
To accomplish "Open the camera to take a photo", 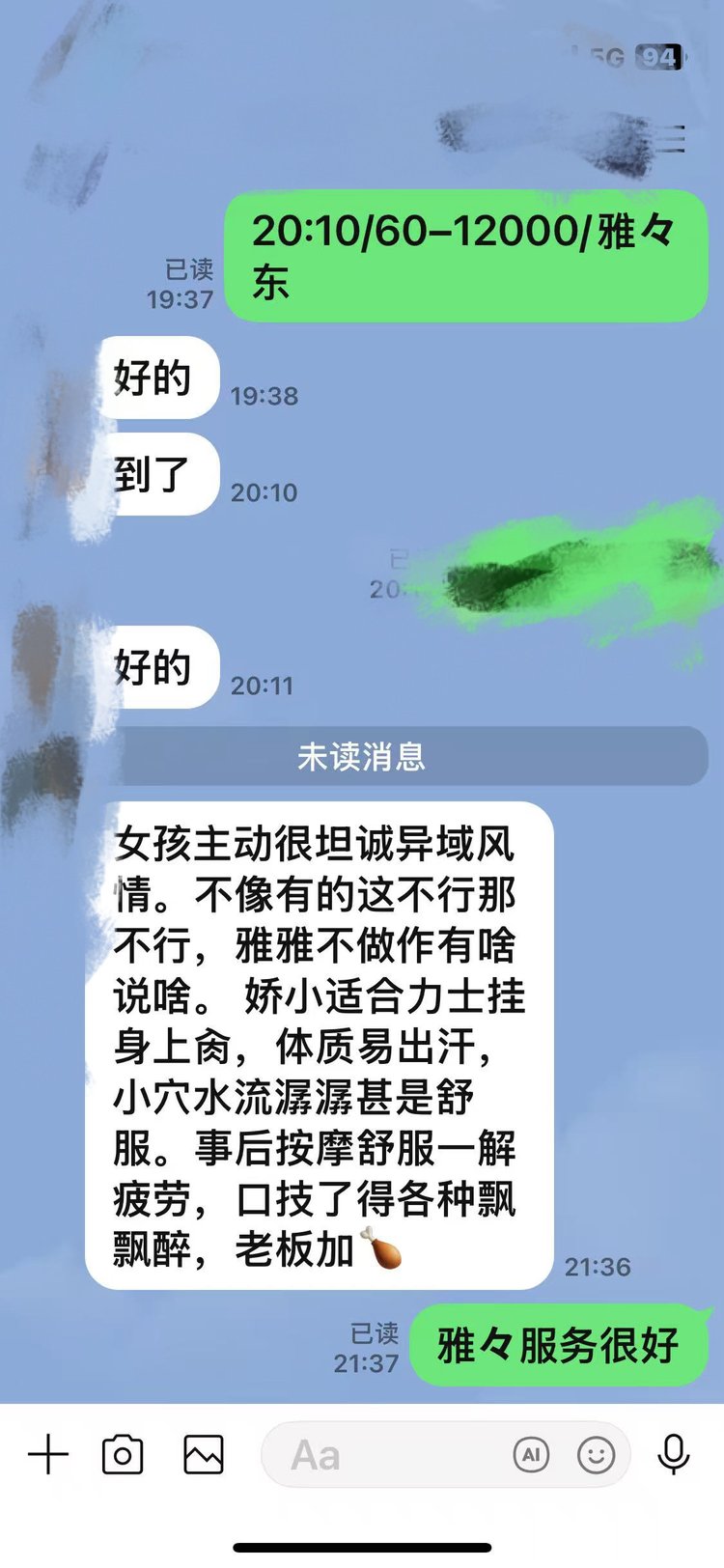I will pyautogui.click(x=123, y=1454).
